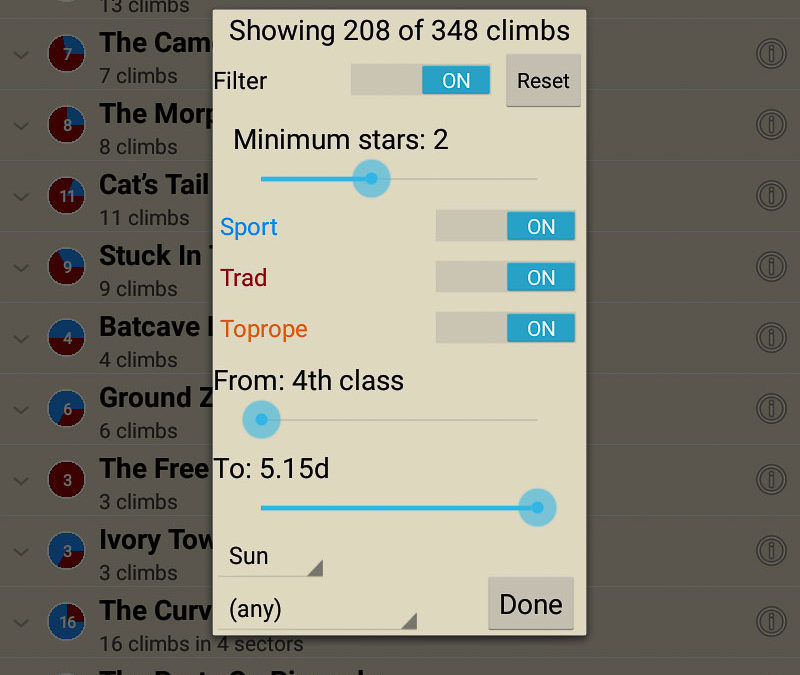Turn off the Filter switch
Viewport: 800px width, 675px height.
[x=421, y=81]
